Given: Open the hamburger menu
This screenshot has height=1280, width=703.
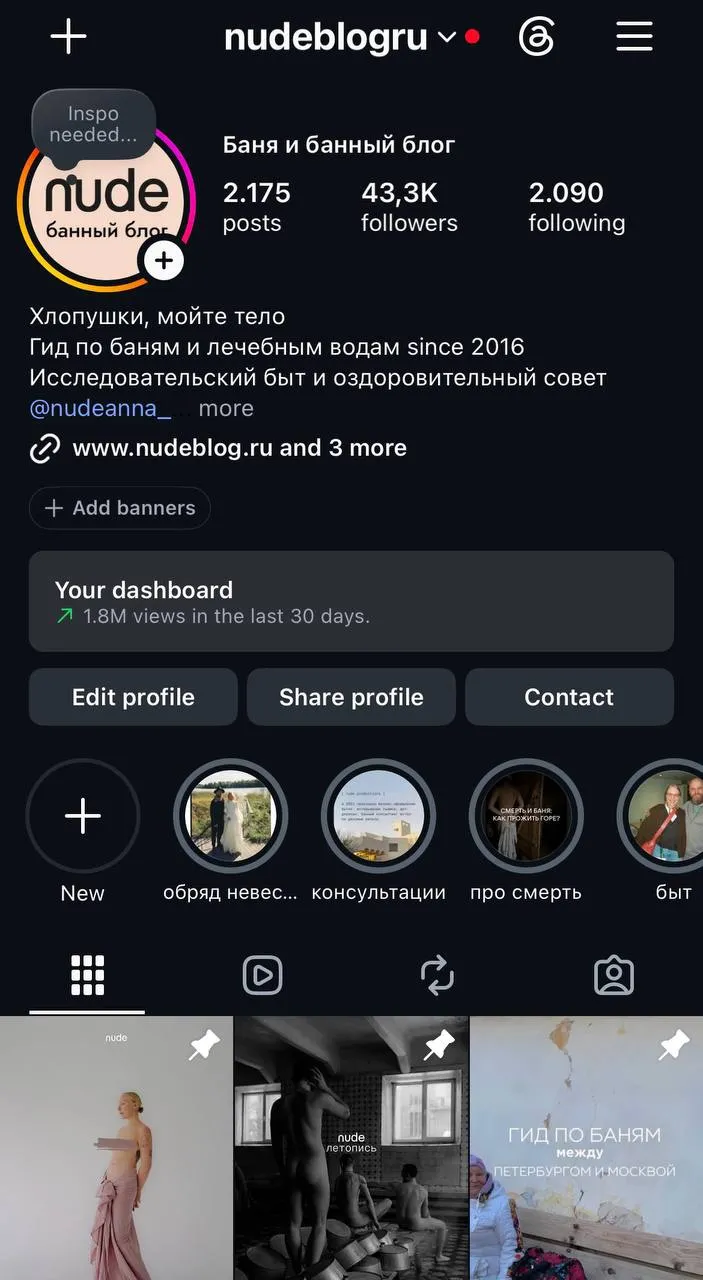Looking at the screenshot, I should coord(634,37).
